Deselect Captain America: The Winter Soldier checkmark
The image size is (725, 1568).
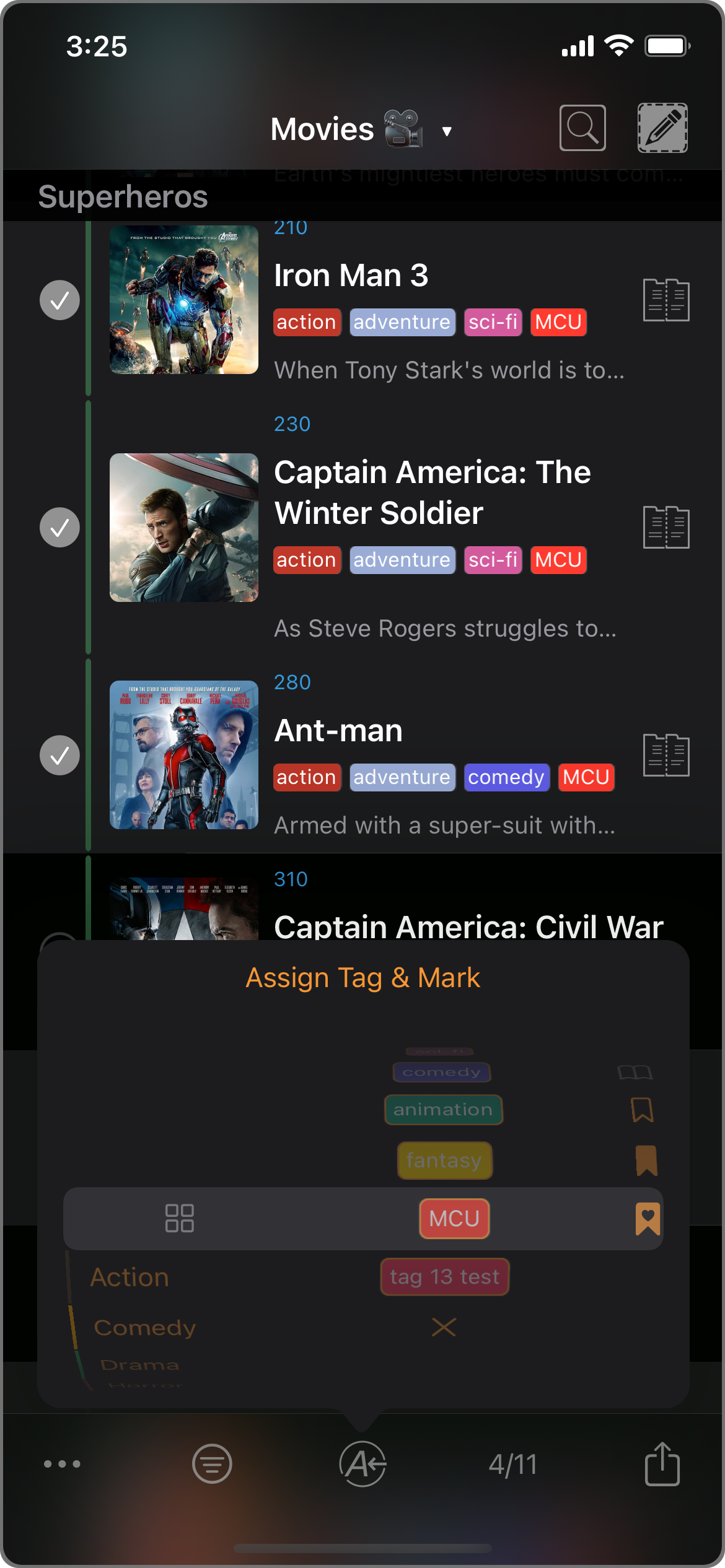(x=59, y=528)
